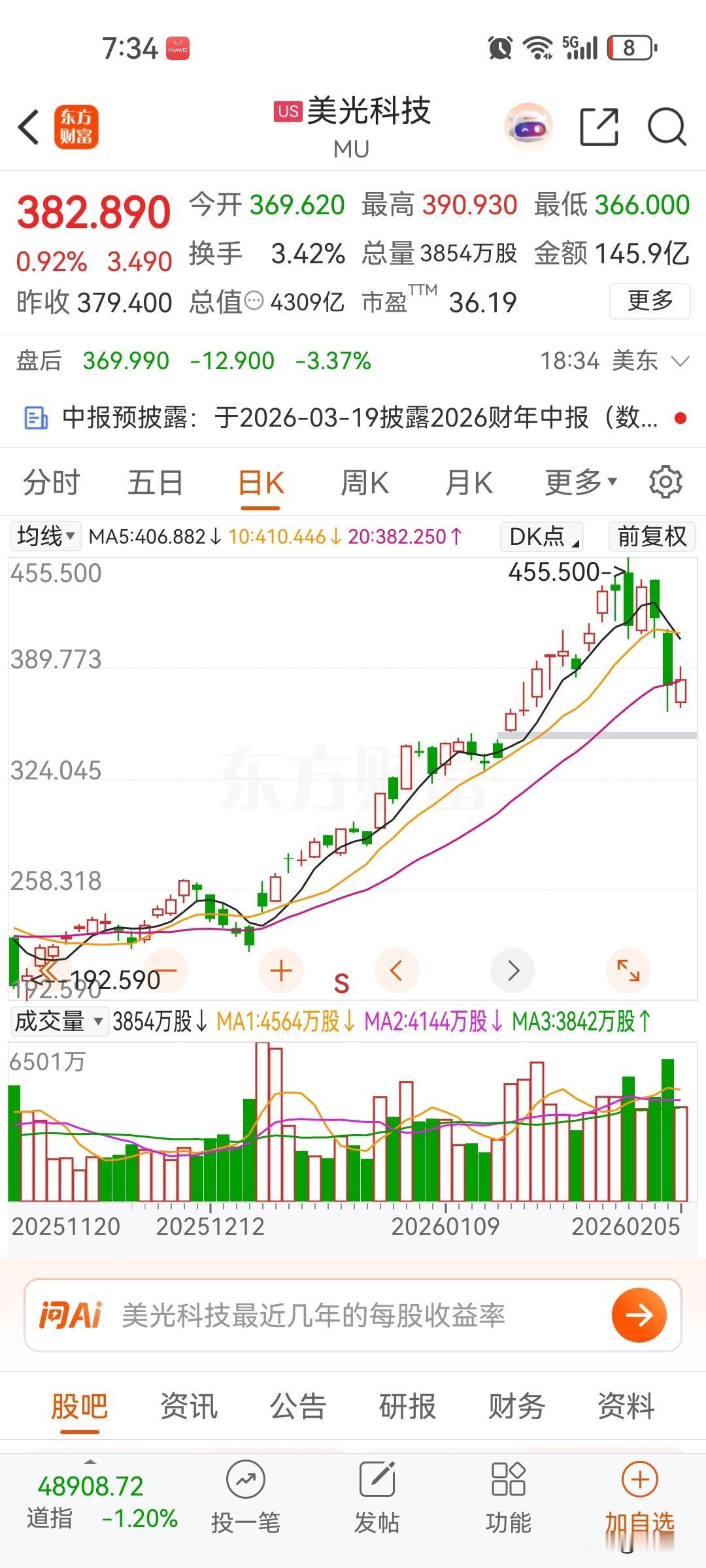Image resolution: width=706 pixels, height=1568 pixels.
Task: Open the 均线 moving average dropdown
Action: (44, 537)
